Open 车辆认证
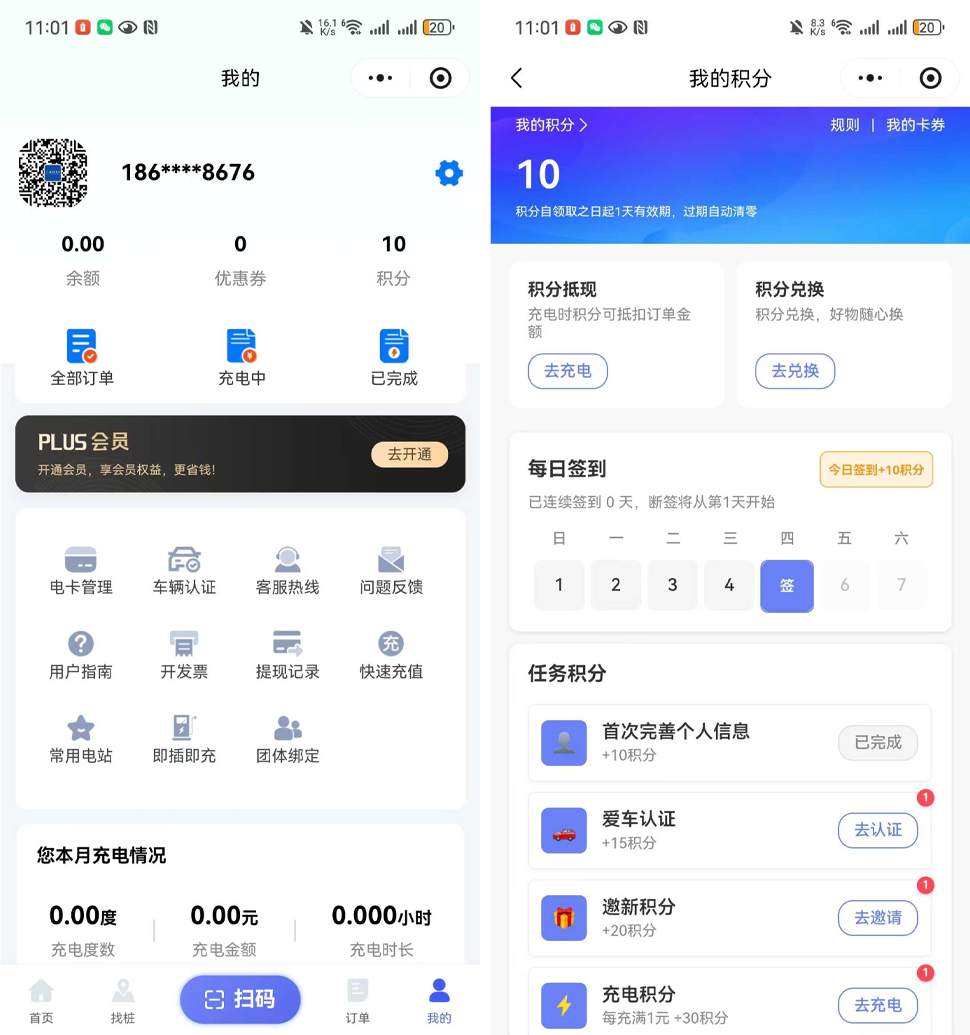This screenshot has height=1035, width=970. click(x=184, y=571)
